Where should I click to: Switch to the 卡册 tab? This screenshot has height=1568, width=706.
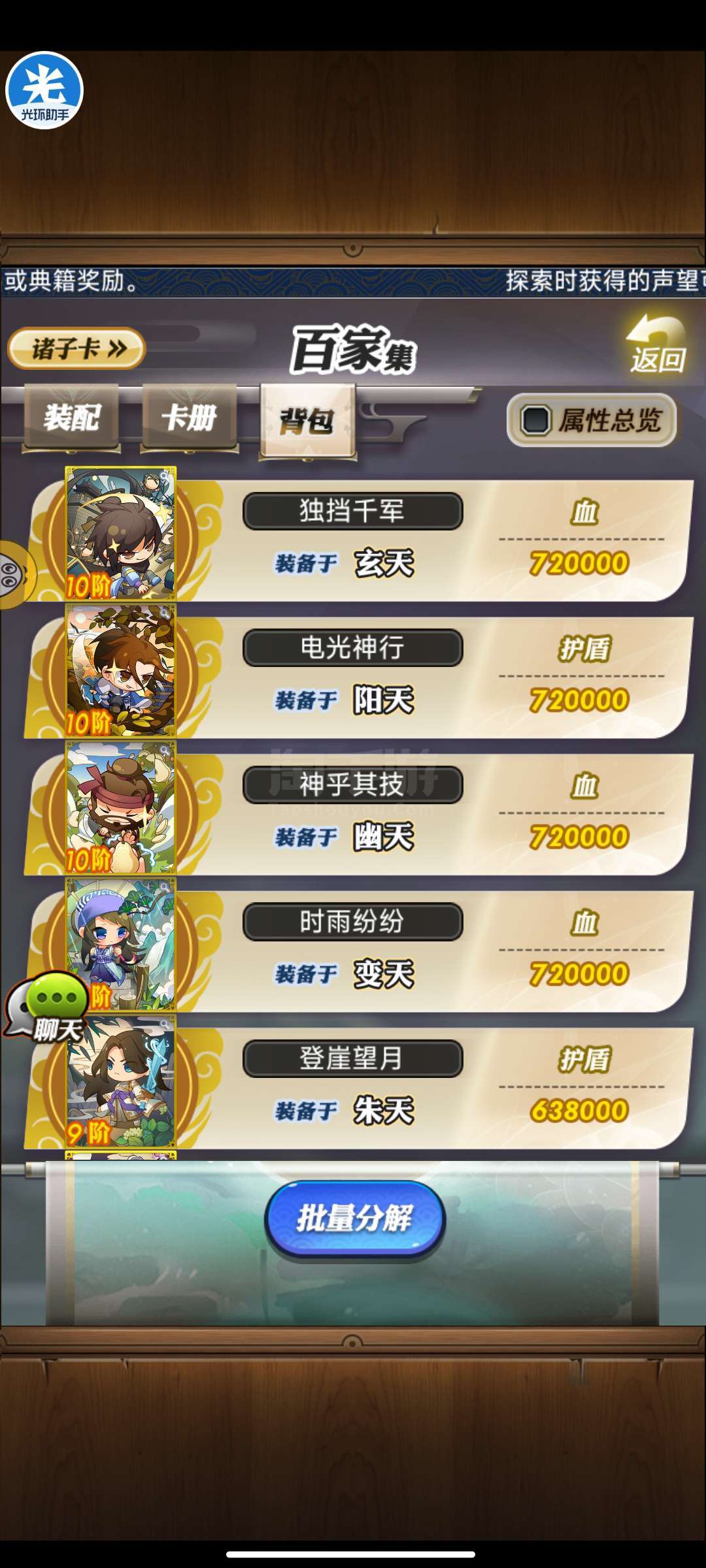[189, 418]
